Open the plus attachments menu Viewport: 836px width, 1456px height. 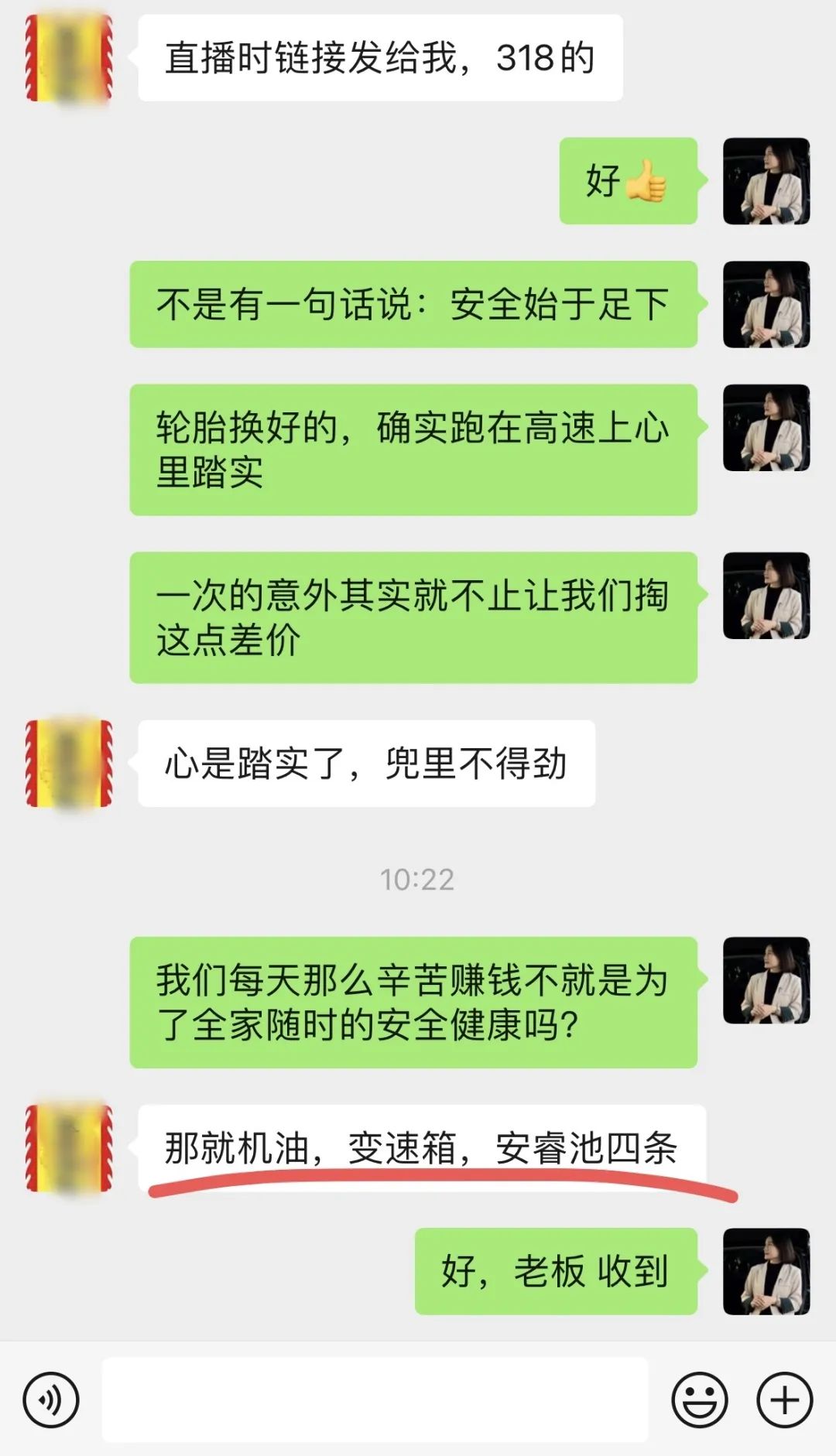pyautogui.click(x=784, y=1400)
